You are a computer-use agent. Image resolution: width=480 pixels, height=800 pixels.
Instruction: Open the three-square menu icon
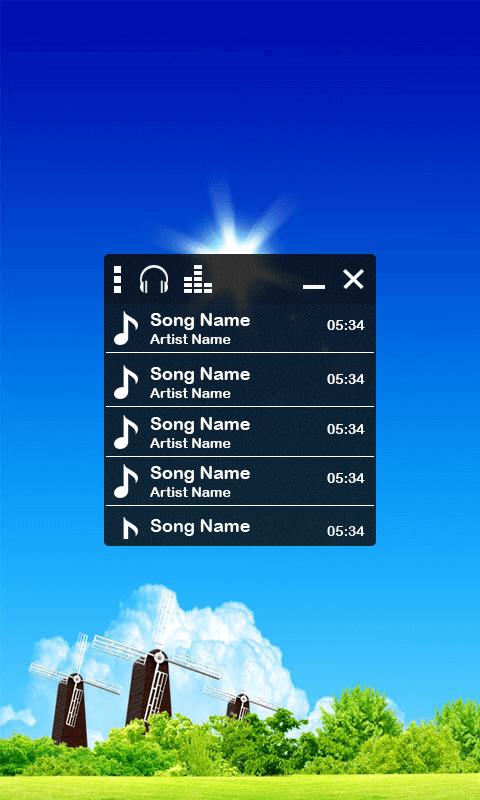(x=117, y=279)
